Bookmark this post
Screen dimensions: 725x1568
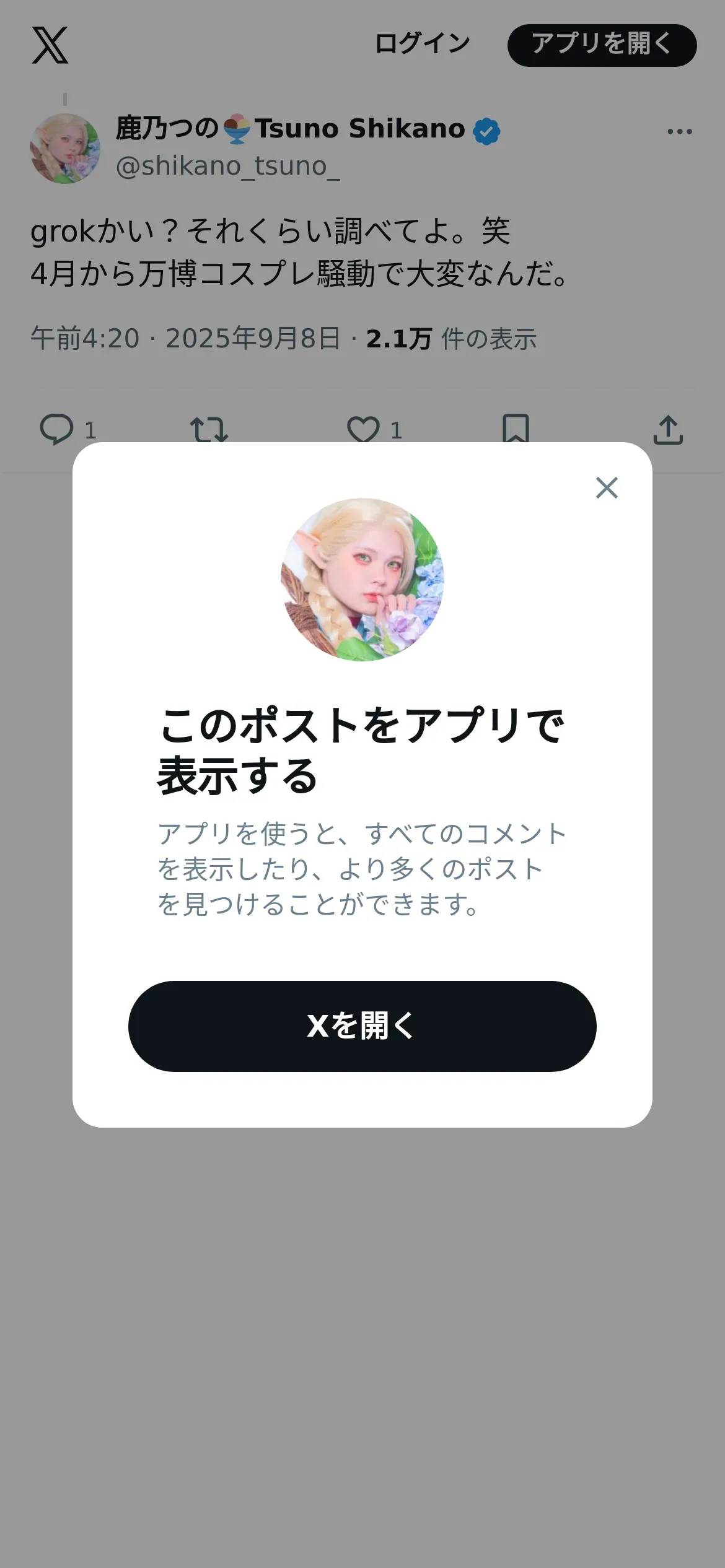516,429
